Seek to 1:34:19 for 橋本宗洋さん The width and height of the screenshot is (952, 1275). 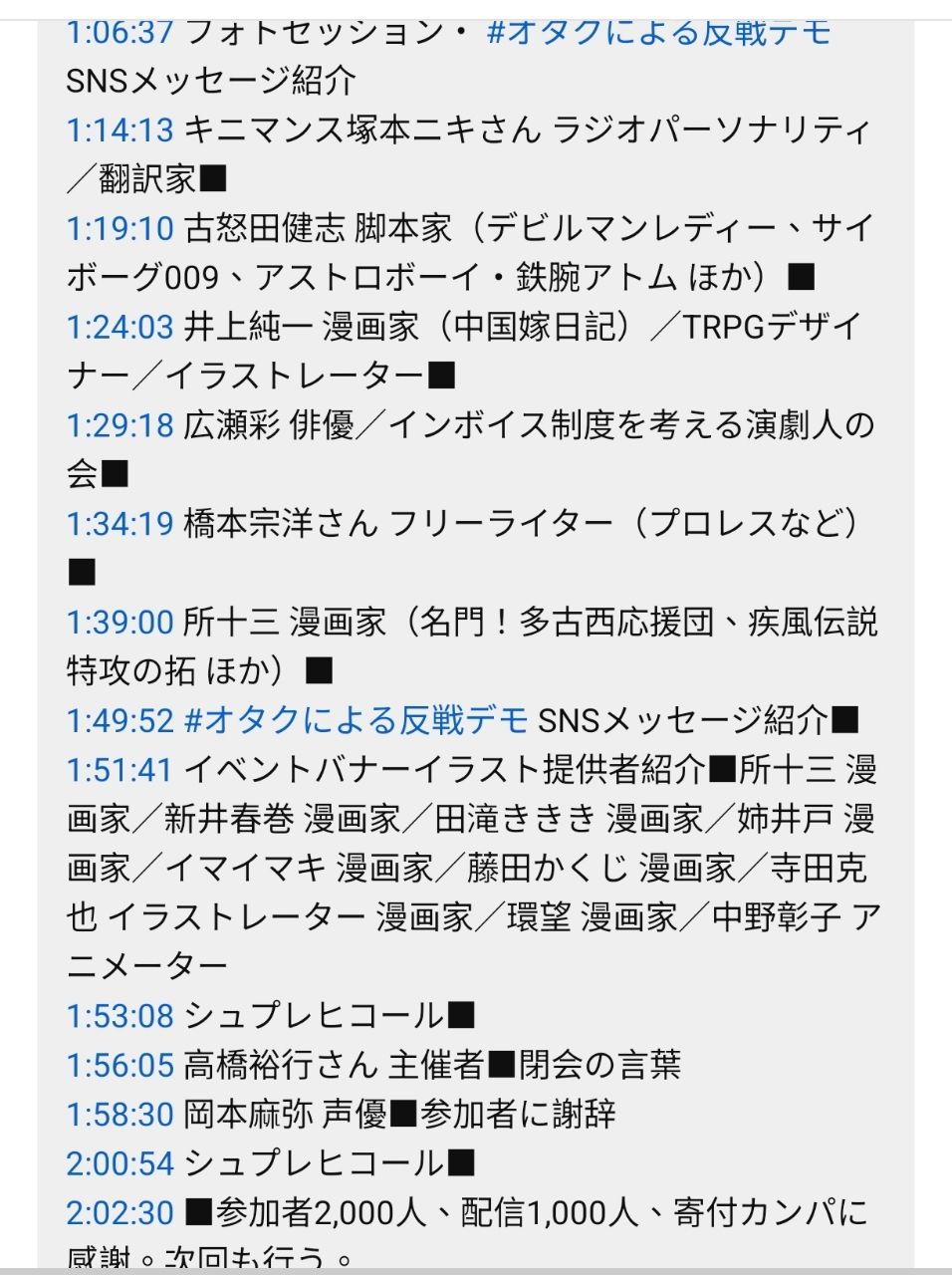point(119,523)
